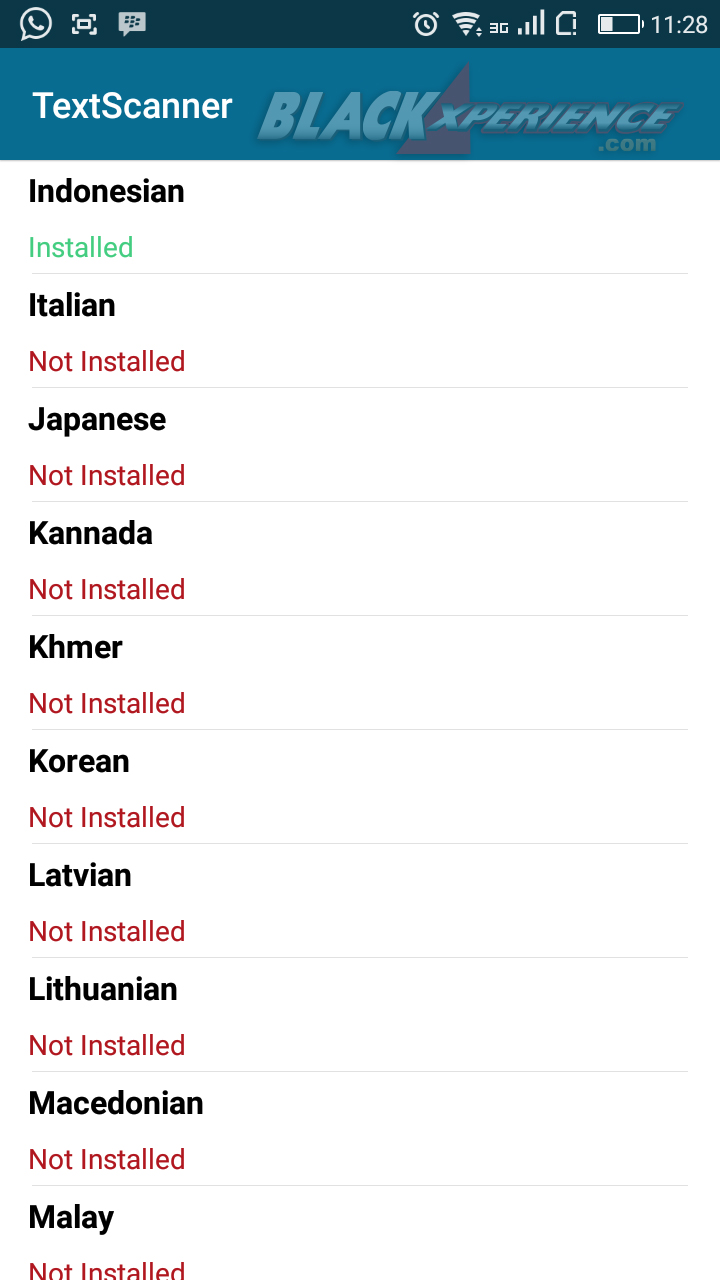Select the Indonesian language row
Screen dimensions: 720x1280
click(360, 217)
